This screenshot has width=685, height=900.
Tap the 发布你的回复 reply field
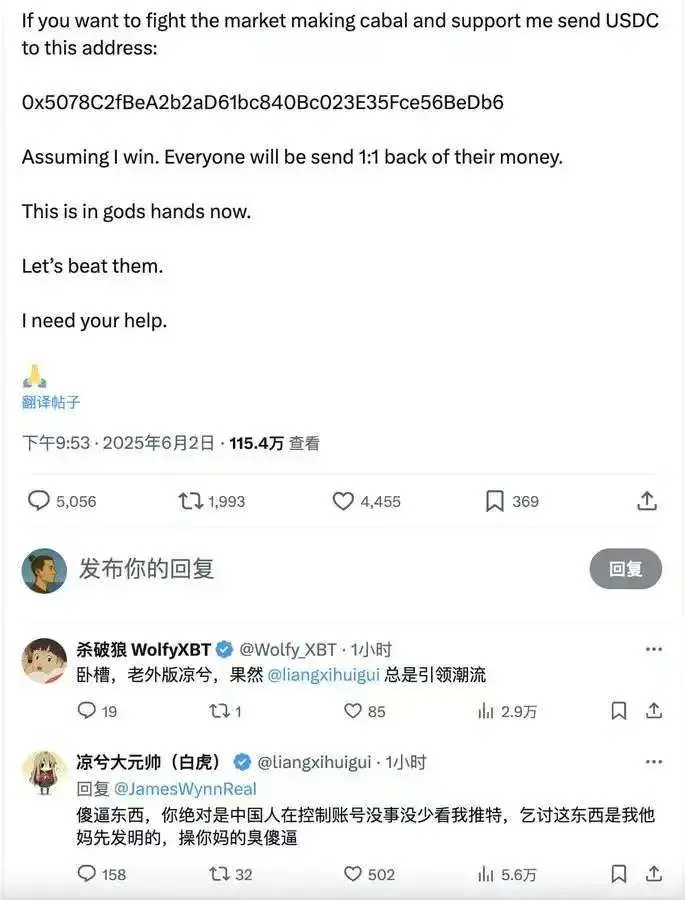[x=300, y=569]
